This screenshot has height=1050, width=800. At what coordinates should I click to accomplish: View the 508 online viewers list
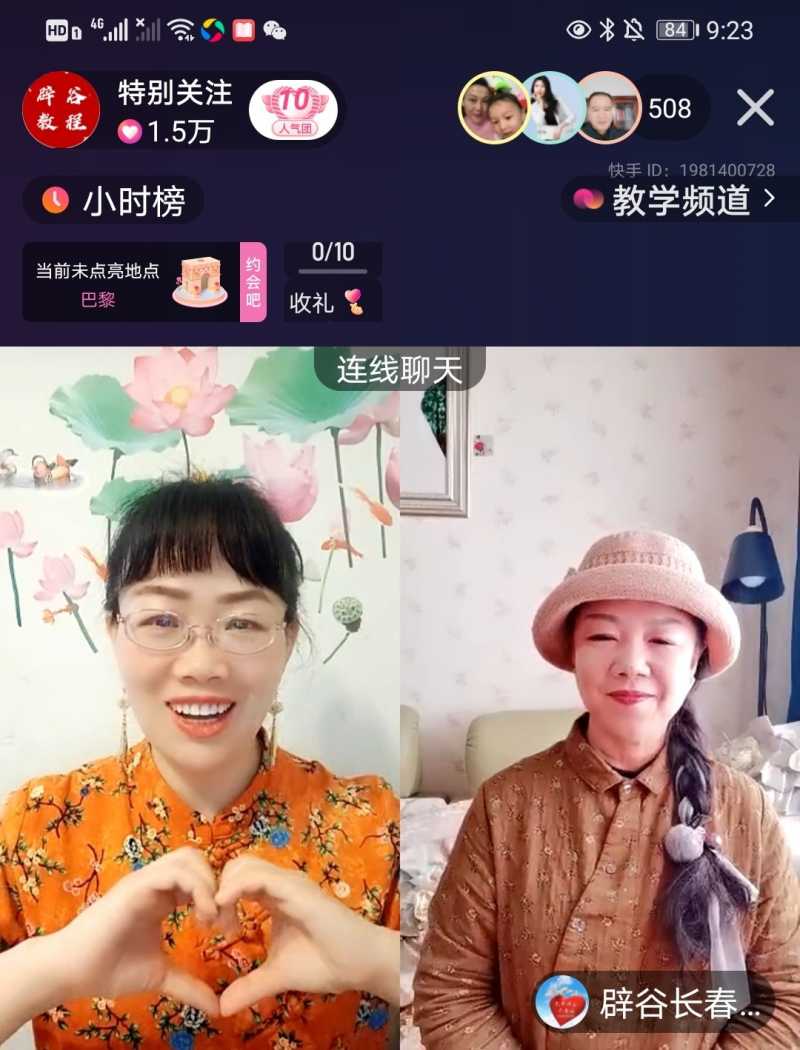click(670, 109)
